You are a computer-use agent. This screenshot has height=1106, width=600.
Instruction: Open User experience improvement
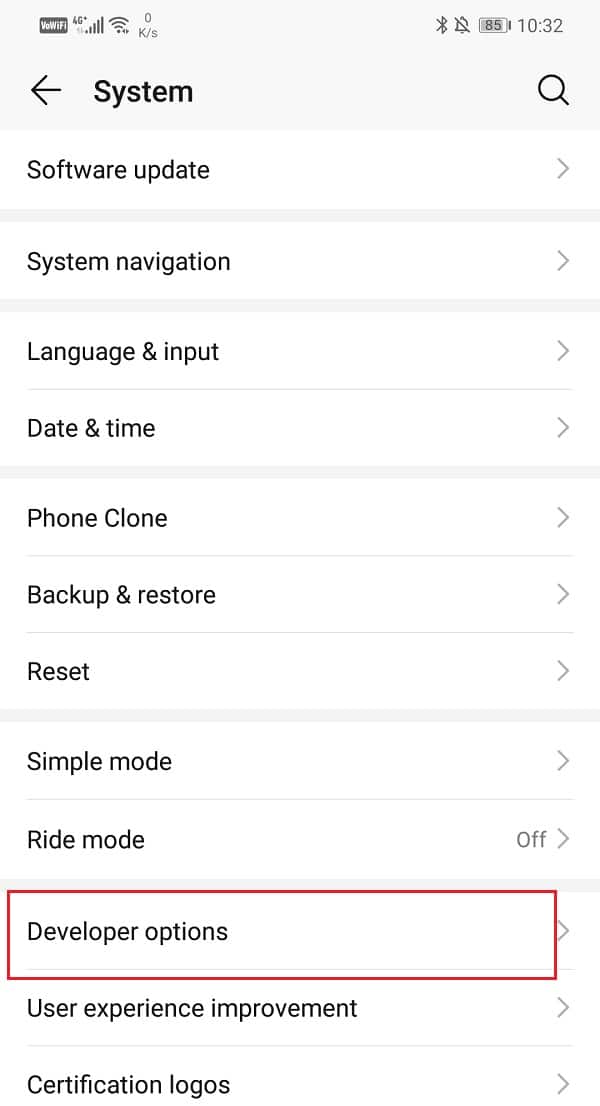pyautogui.click(x=300, y=1008)
